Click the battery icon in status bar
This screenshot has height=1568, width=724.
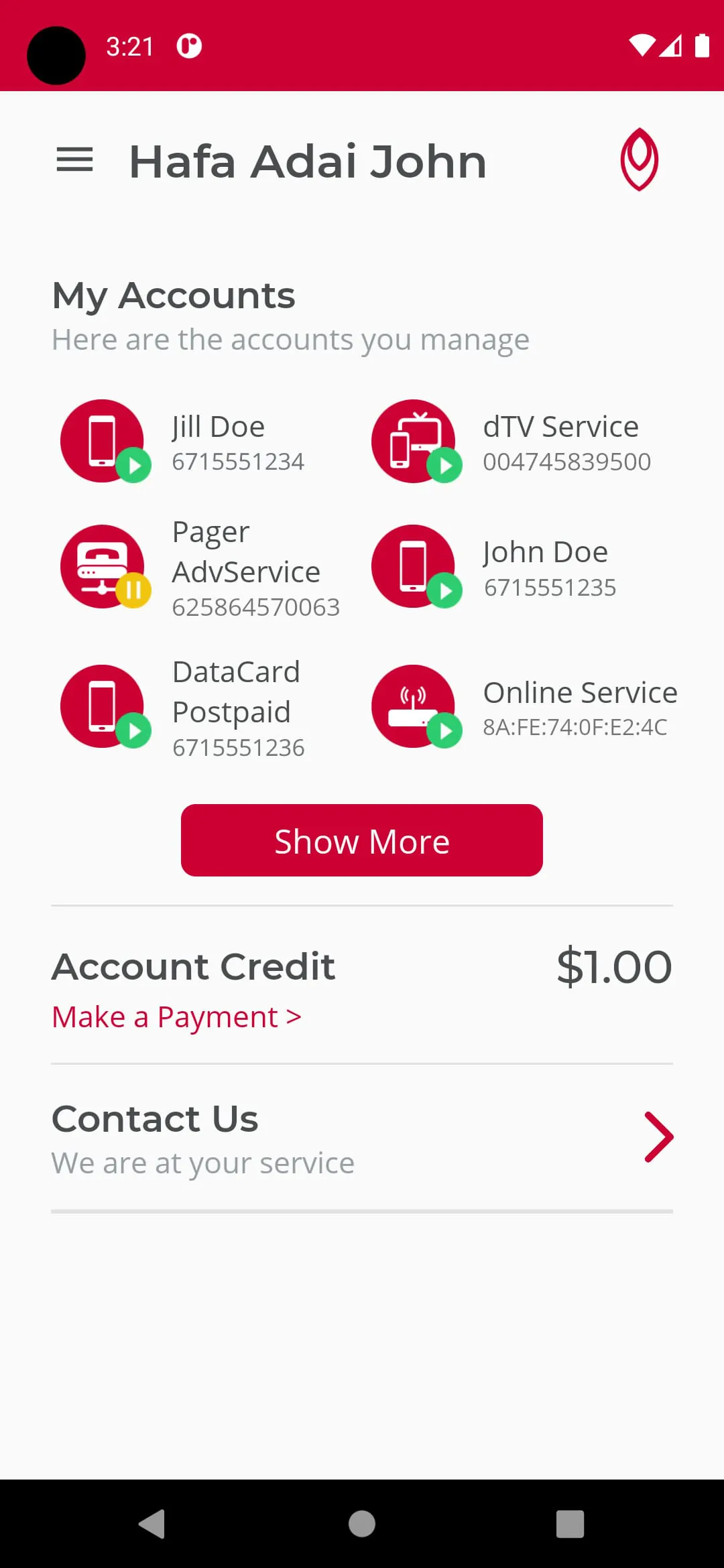coord(702,46)
